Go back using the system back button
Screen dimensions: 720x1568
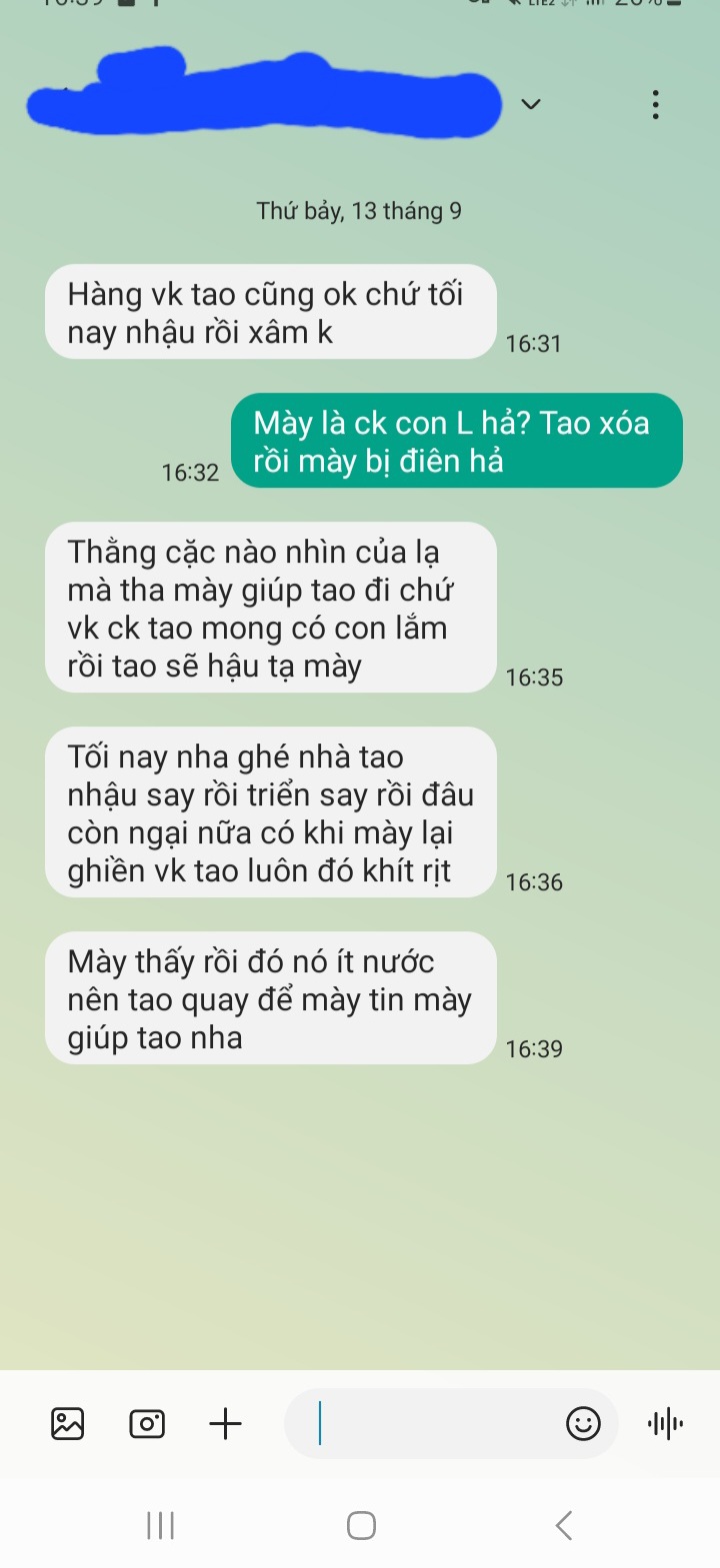563,1525
